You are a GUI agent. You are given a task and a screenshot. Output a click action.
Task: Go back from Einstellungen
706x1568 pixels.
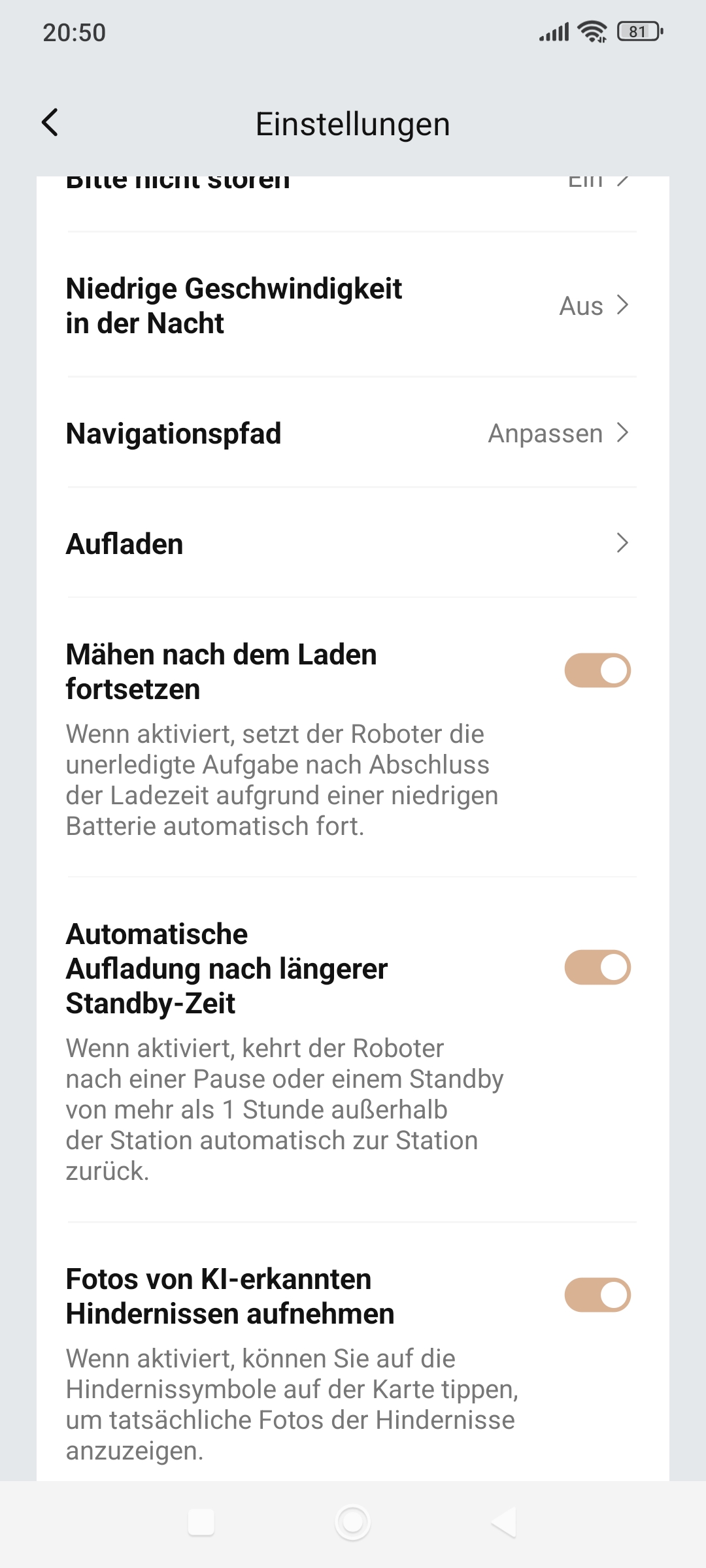[x=50, y=123]
